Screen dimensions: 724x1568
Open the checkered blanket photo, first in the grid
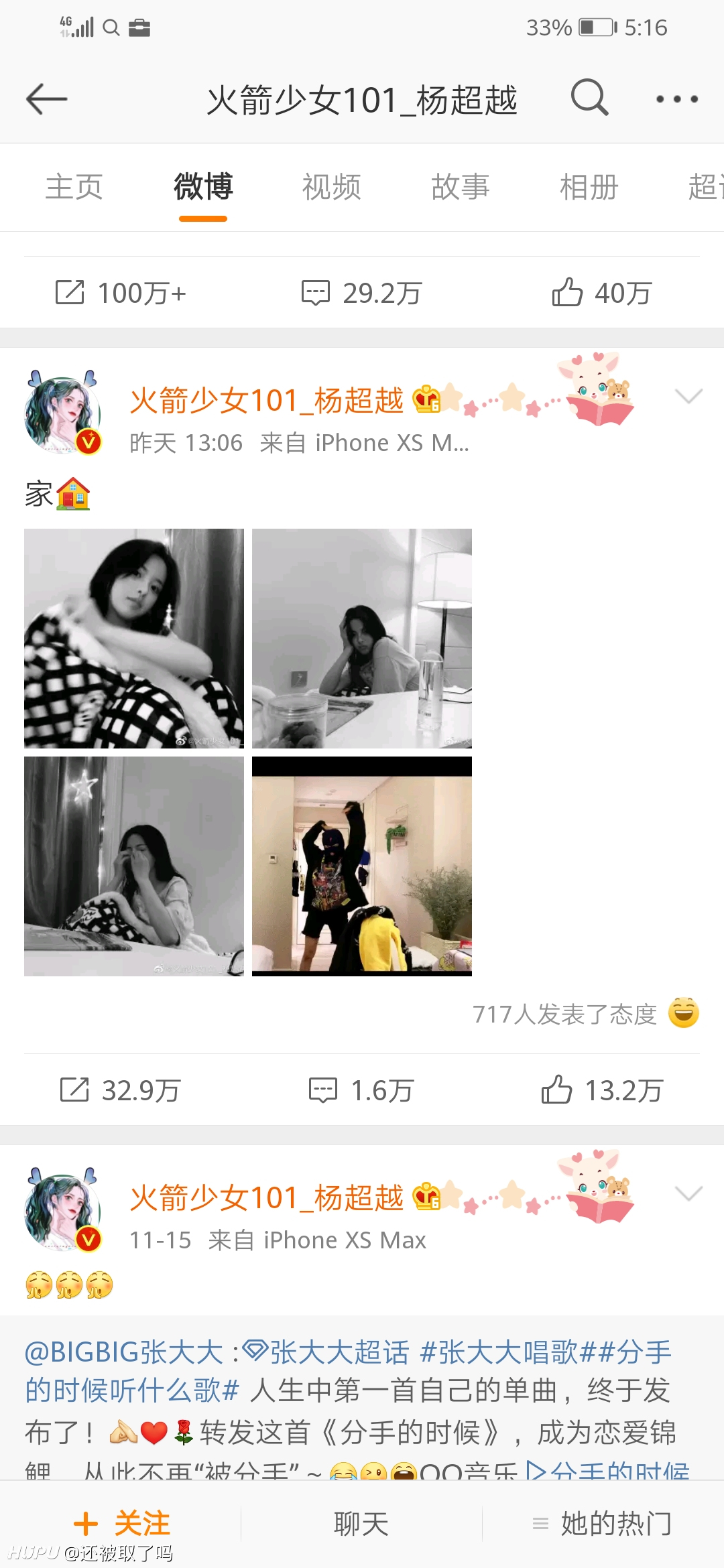[x=134, y=639]
